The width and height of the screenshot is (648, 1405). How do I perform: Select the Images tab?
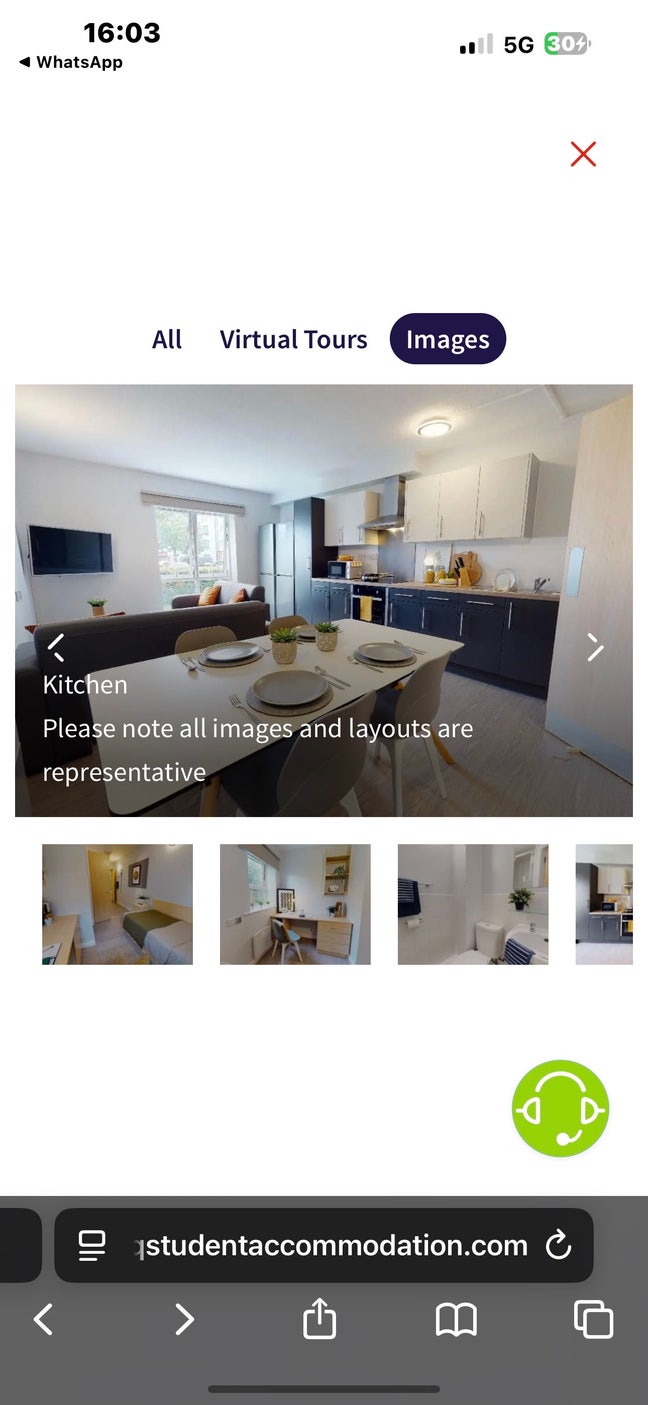(x=447, y=339)
